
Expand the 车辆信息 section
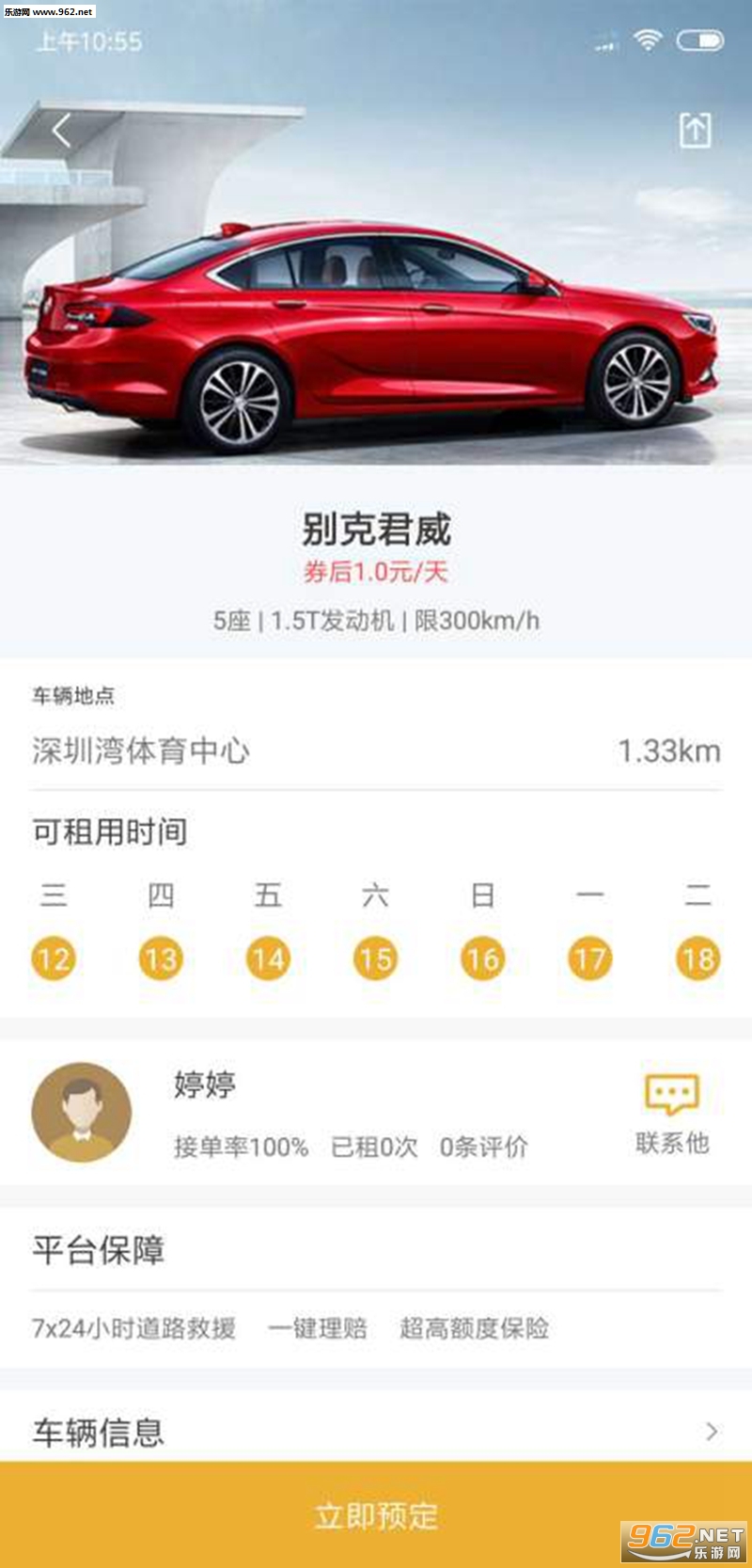(376, 1432)
